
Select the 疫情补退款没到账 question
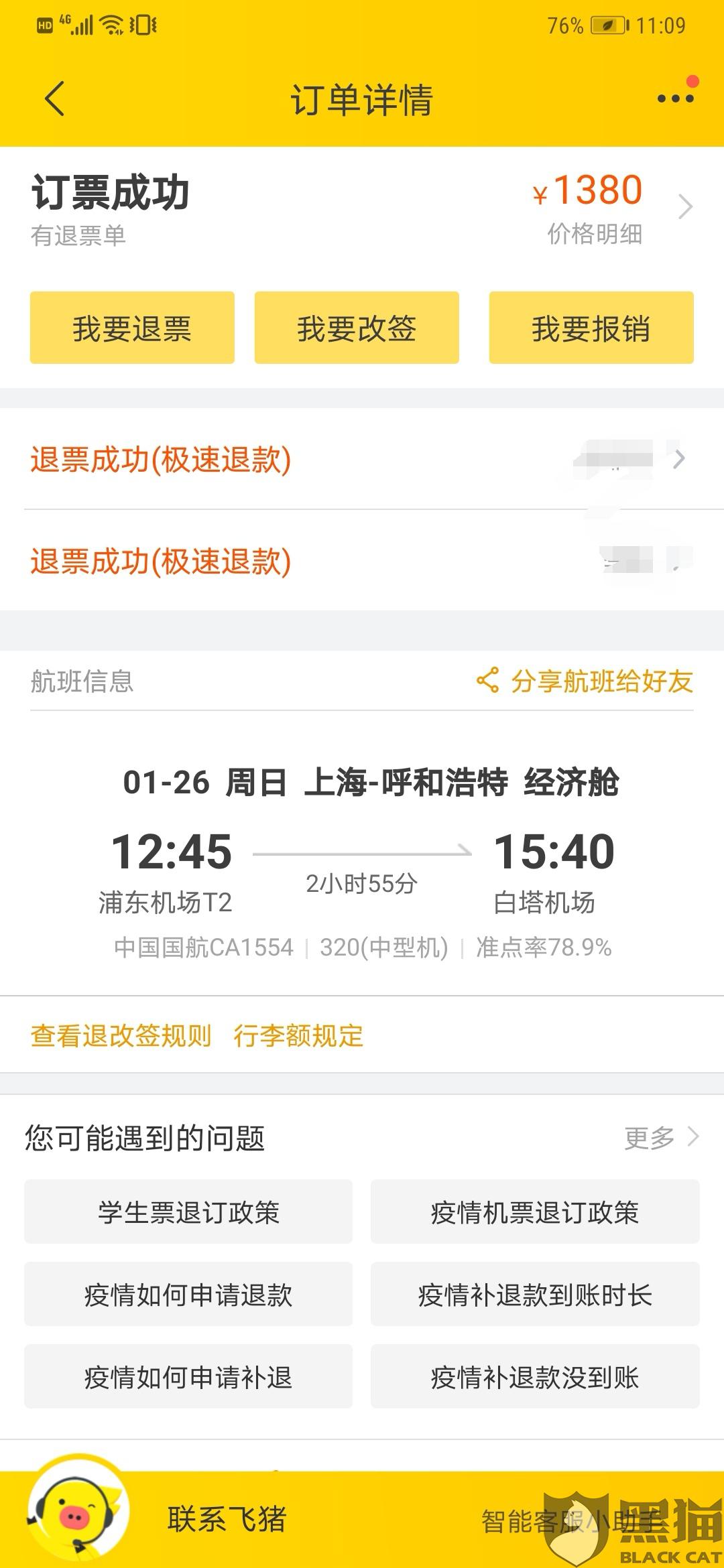pos(535,1377)
